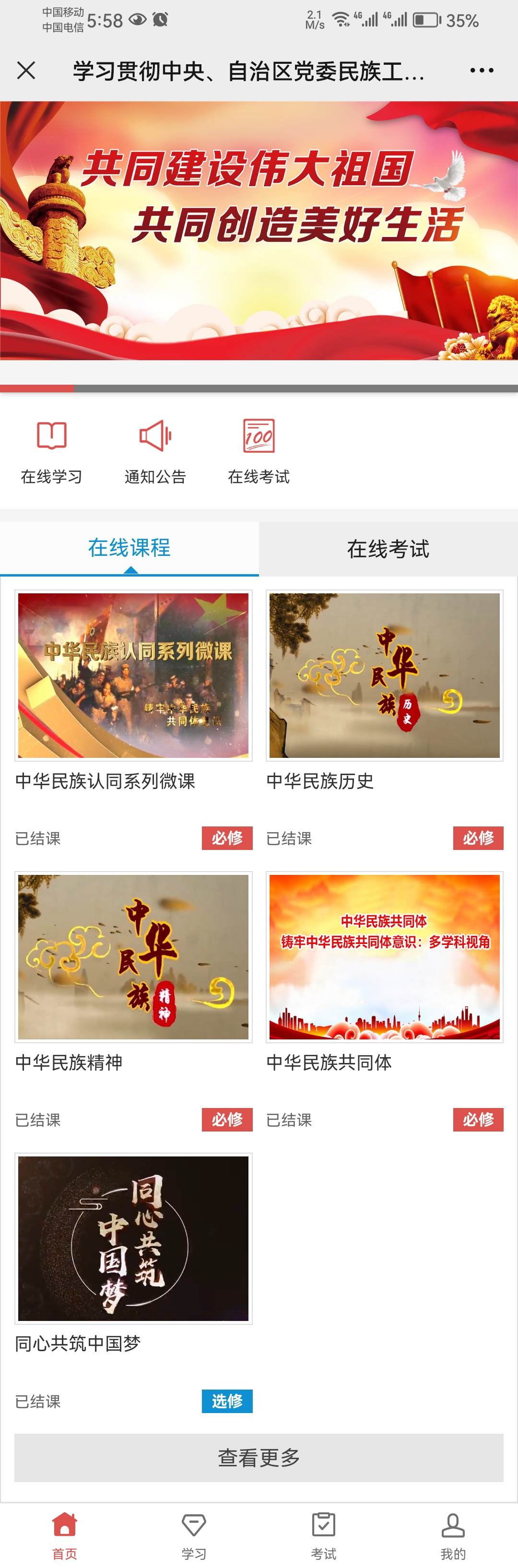The height and width of the screenshot is (1568, 518).
Task: Close the page with the X icon
Action: 26,71
